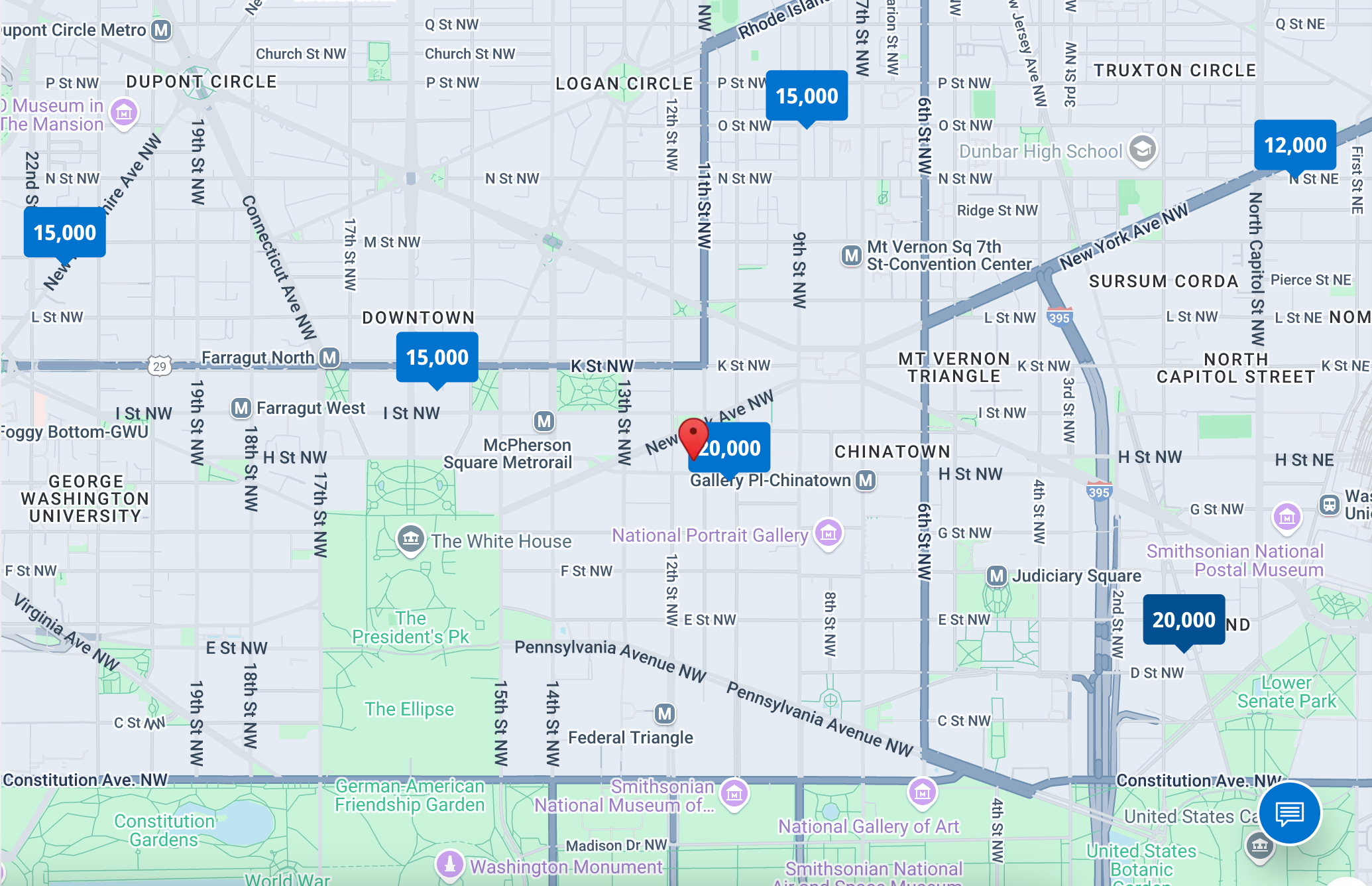Tap the 15,000 marker near Logan Circle
Image resolution: width=1372 pixels, height=886 pixels.
(807, 96)
